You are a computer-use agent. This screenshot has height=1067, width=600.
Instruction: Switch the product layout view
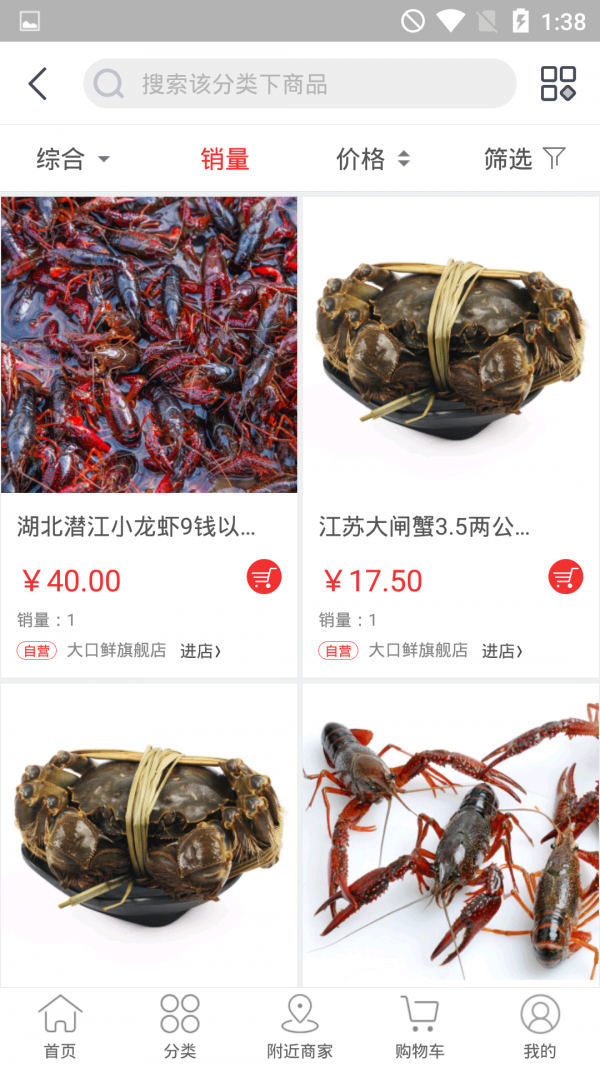tap(558, 84)
